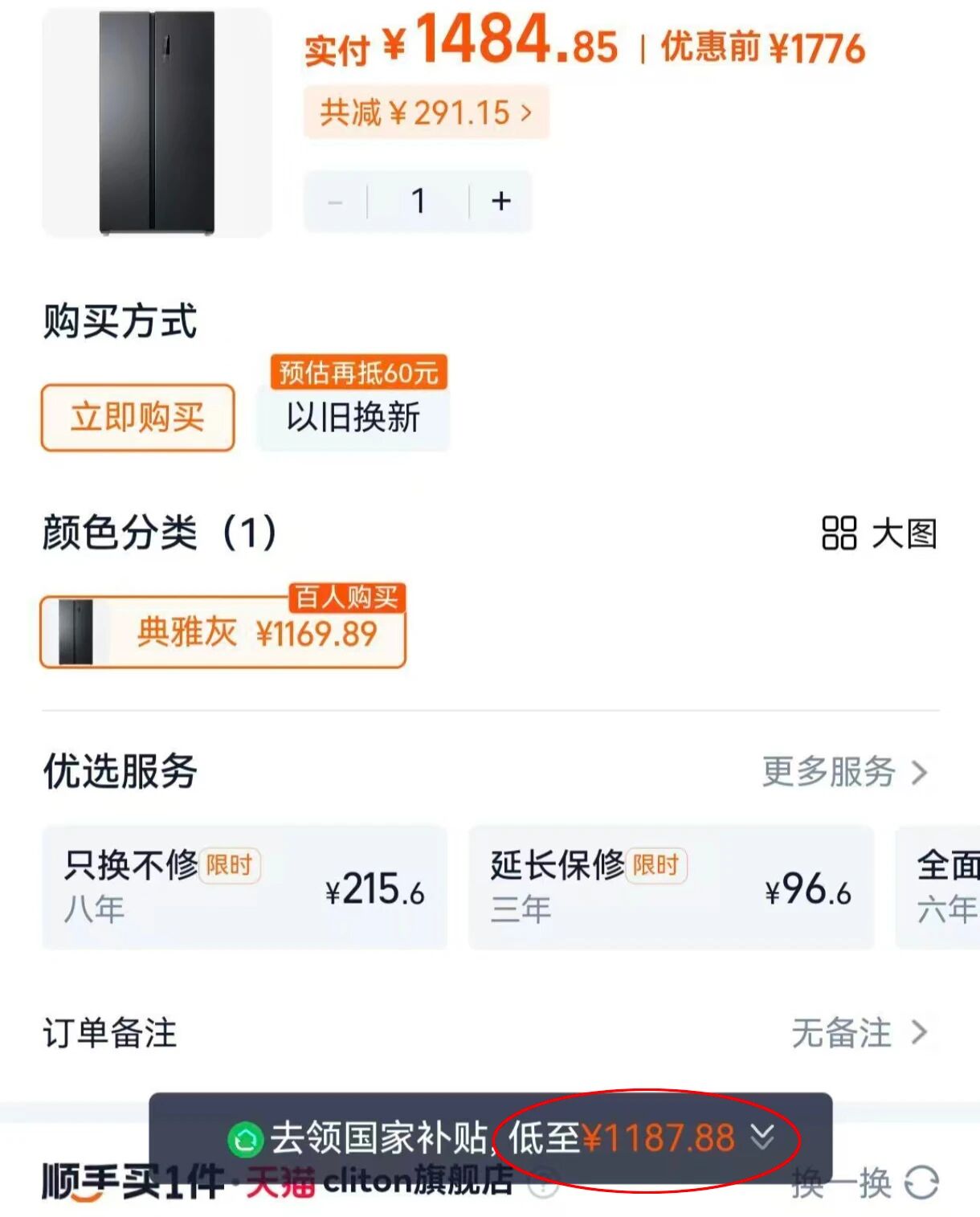
Task: Open 订单备注 to add a note
Action: [x=490, y=1033]
